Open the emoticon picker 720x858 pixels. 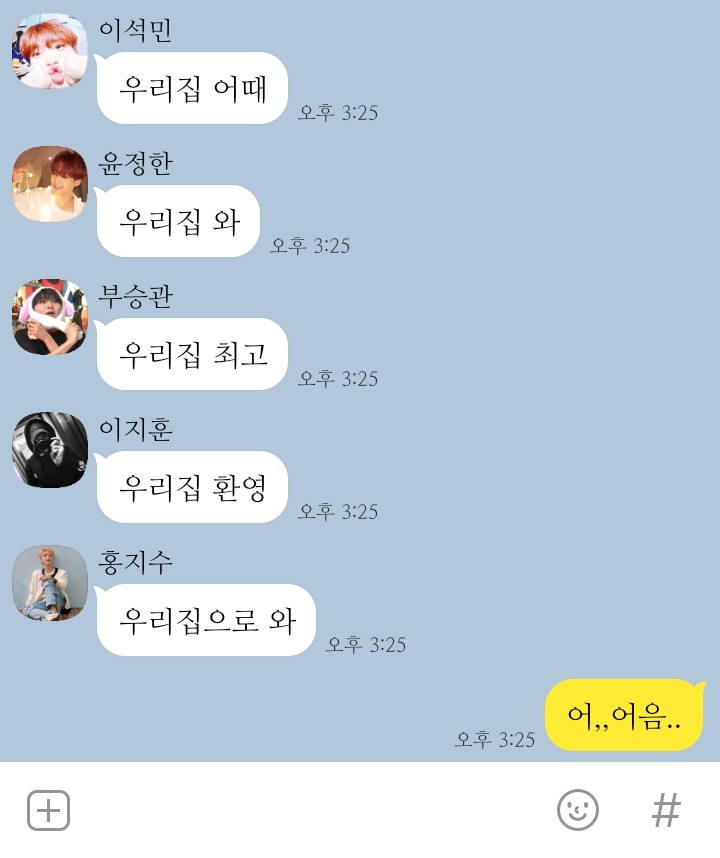click(577, 810)
